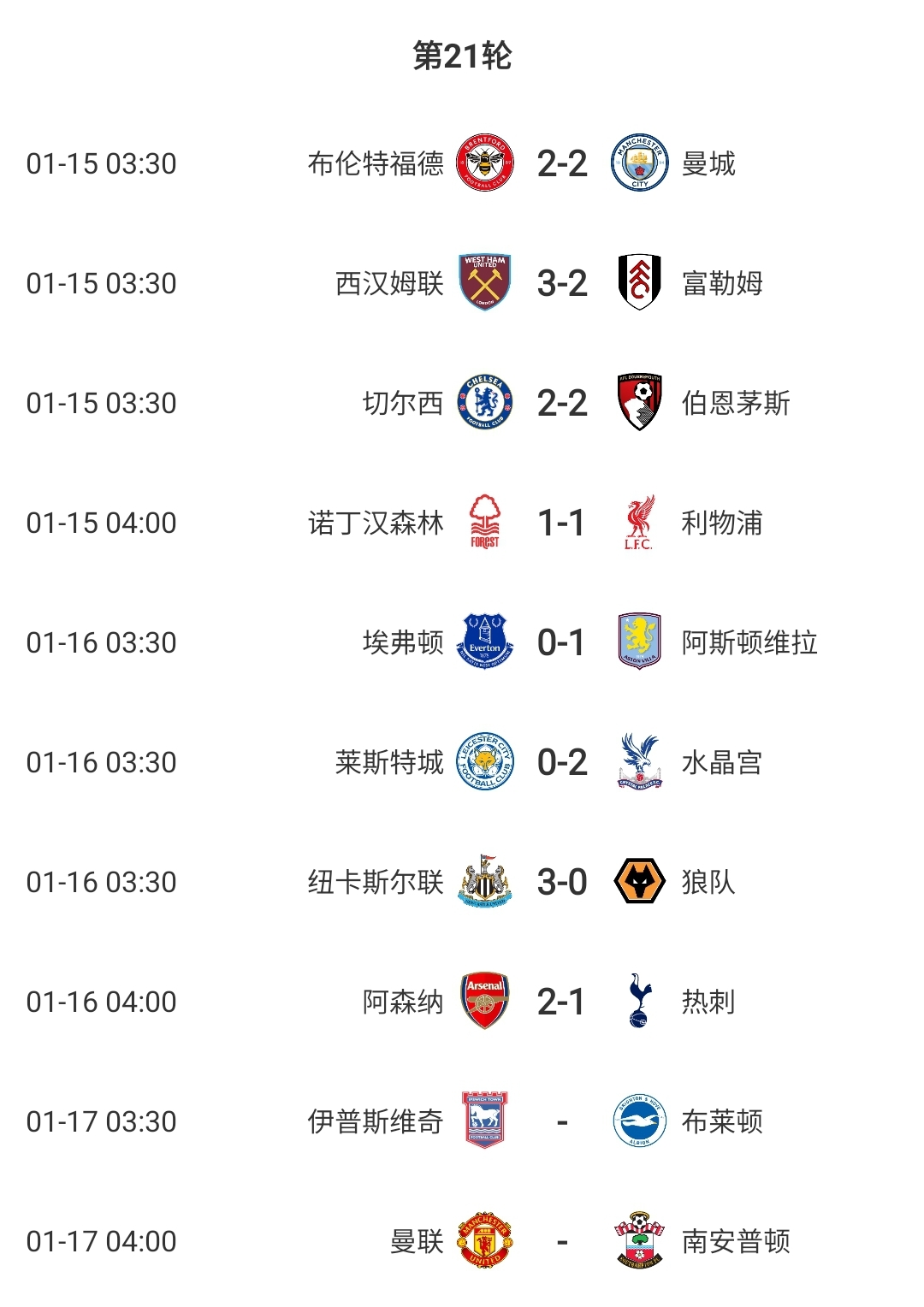Image resolution: width=924 pixels, height=1307 pixels.
Task: View Leicester City vs Crystal Palace result
Action: pos(561,762)
